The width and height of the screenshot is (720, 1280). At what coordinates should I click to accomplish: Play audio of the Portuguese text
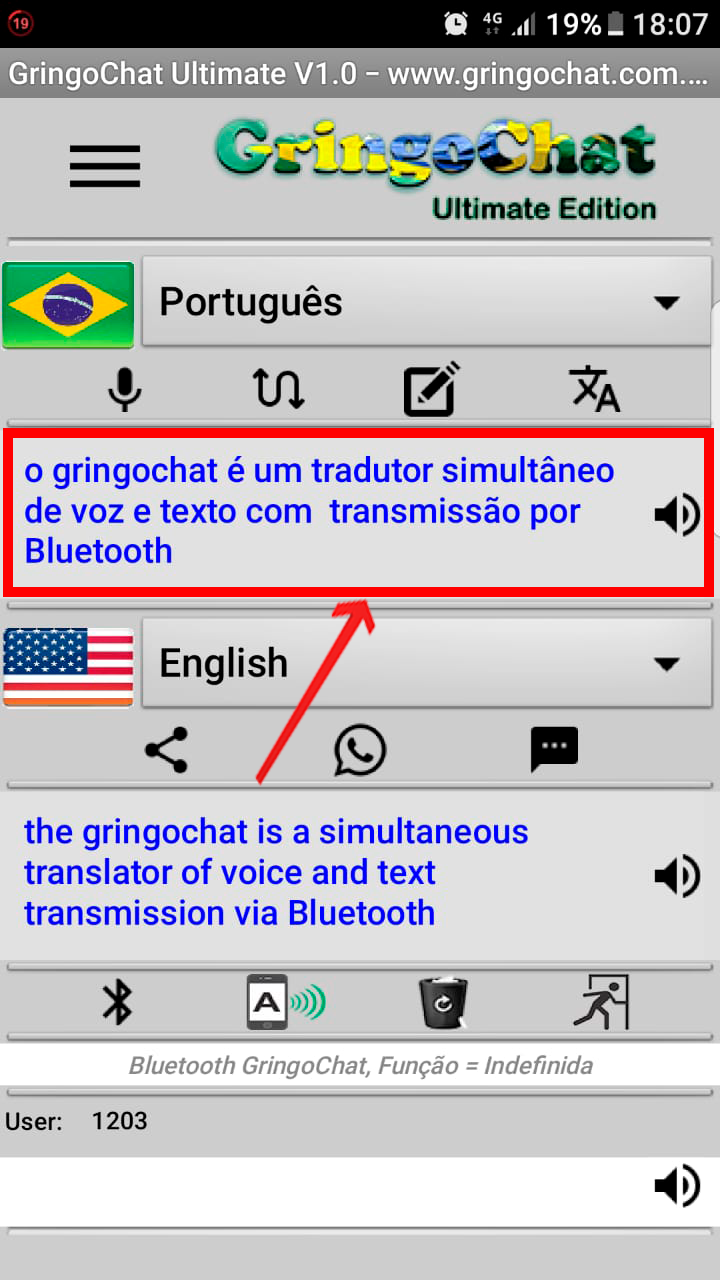677,516
